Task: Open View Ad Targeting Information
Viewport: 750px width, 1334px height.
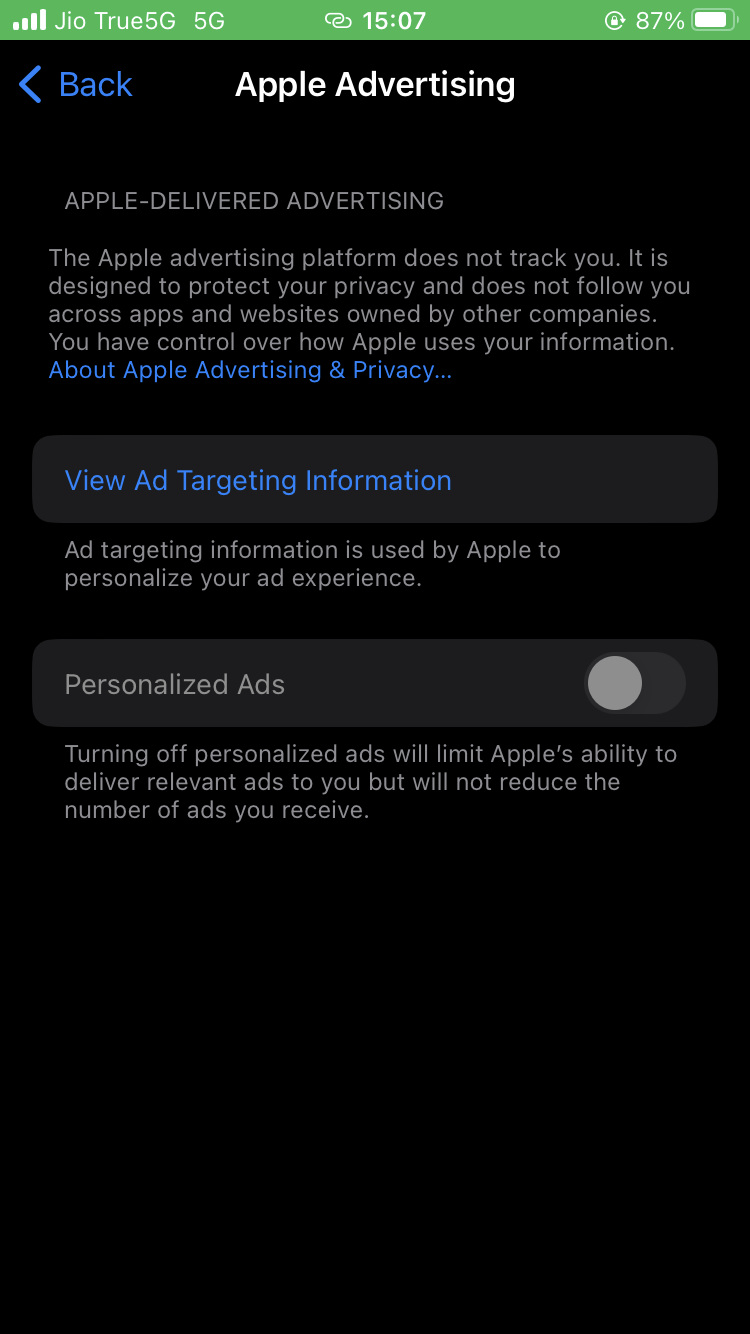Action: click(x=375, y=480)
